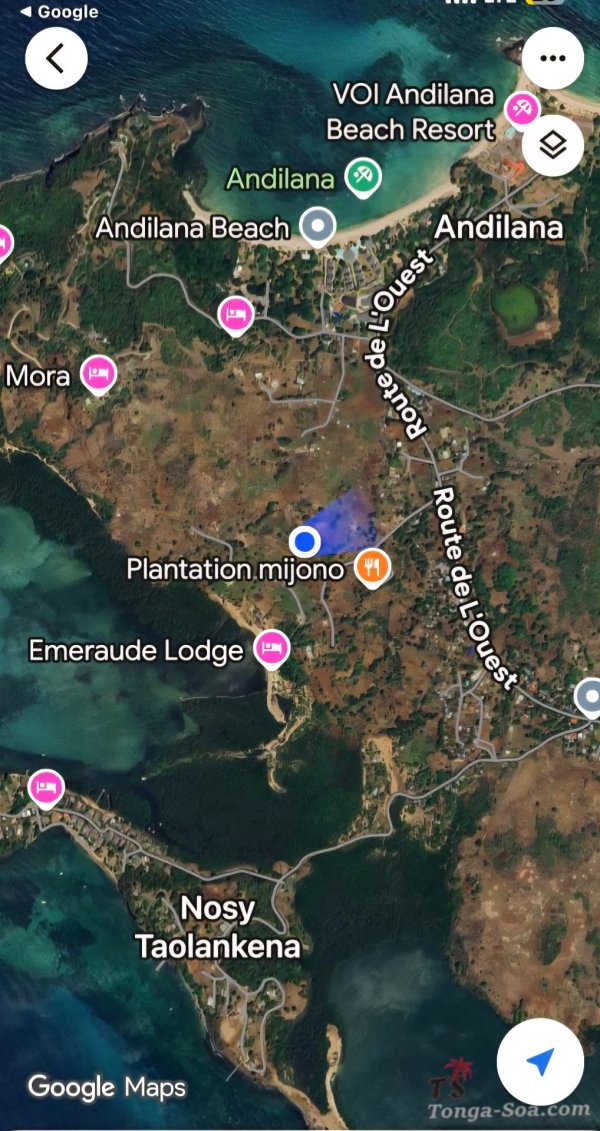Open the map layers selector
The image size is (600, 1131).
pos(552,145)
